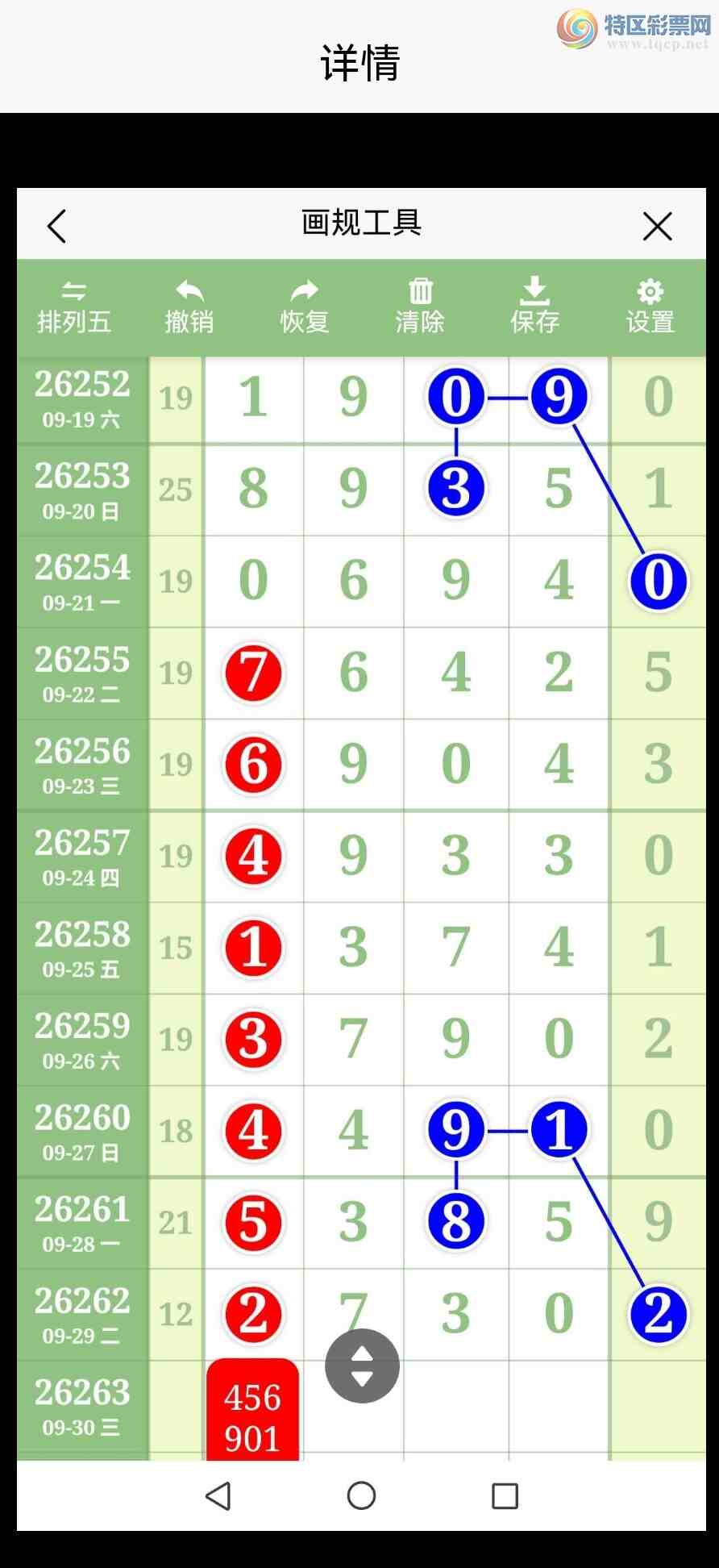Open the 设置 settings
This screenshot has width=719, height=1568.
(650, 307)
